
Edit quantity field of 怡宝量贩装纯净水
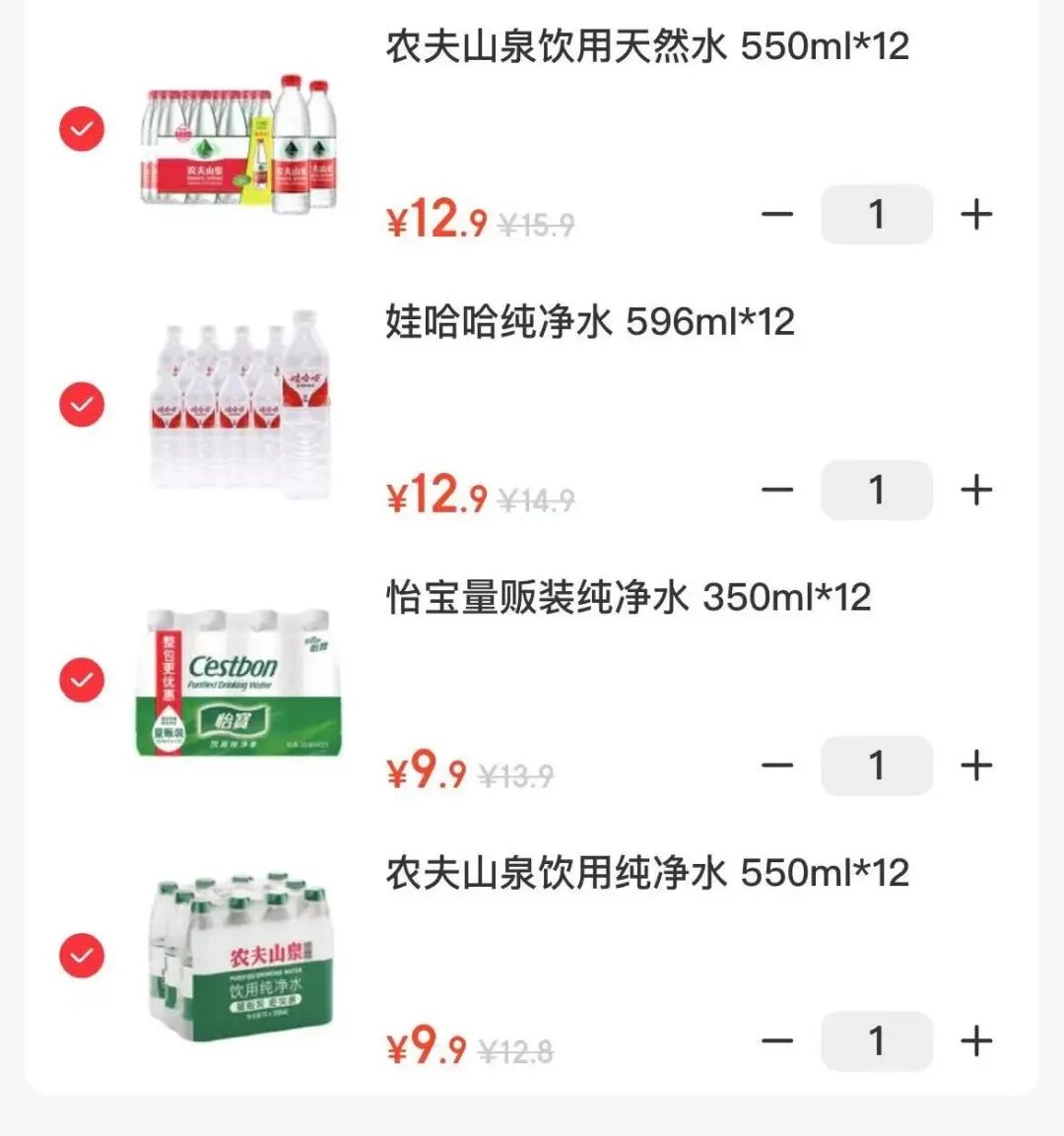876,766
